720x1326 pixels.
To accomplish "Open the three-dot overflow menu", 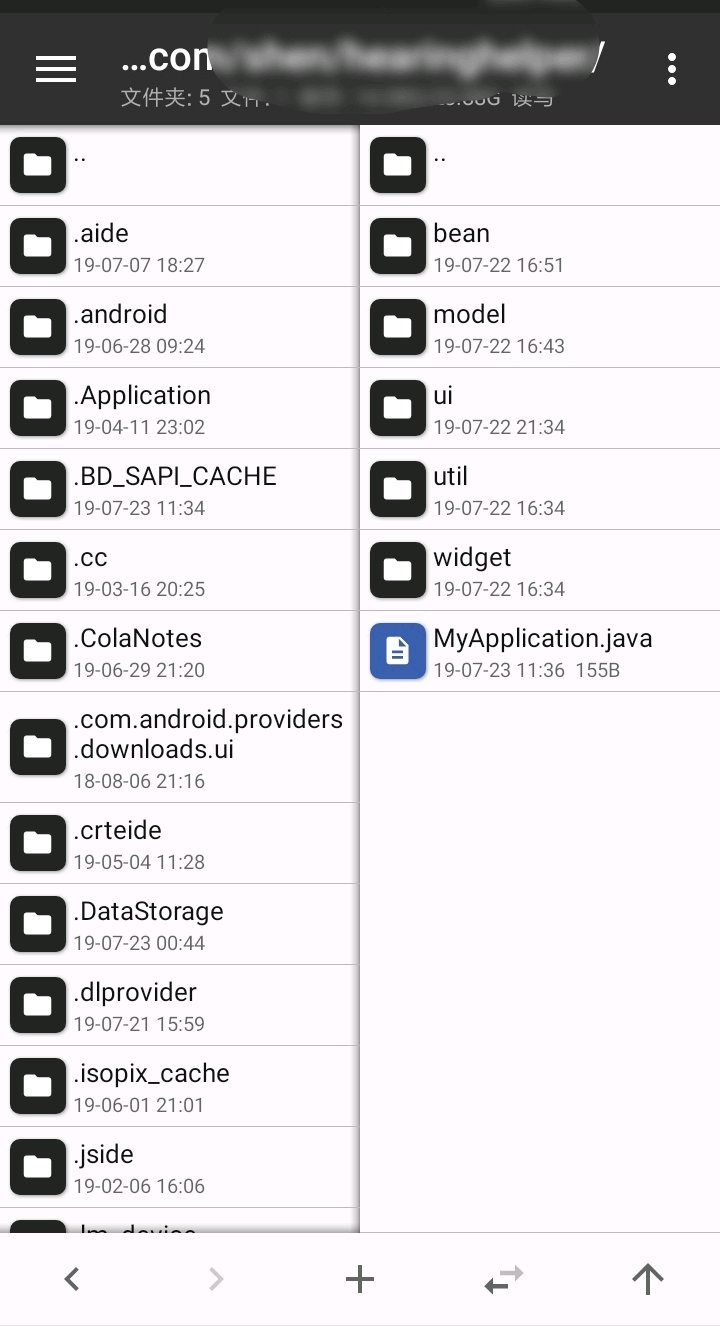I will click(x=671, y=68).
